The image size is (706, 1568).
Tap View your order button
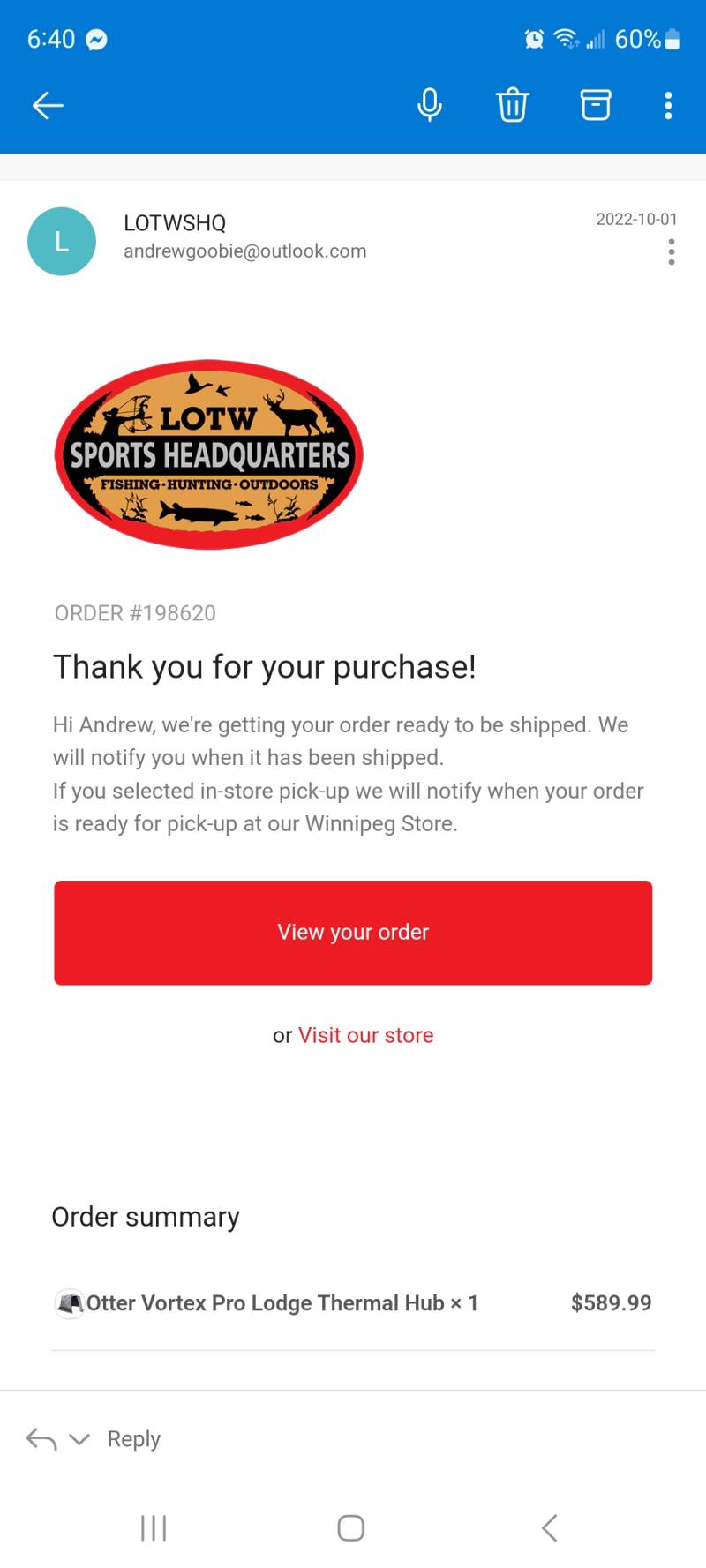[353, 933]
